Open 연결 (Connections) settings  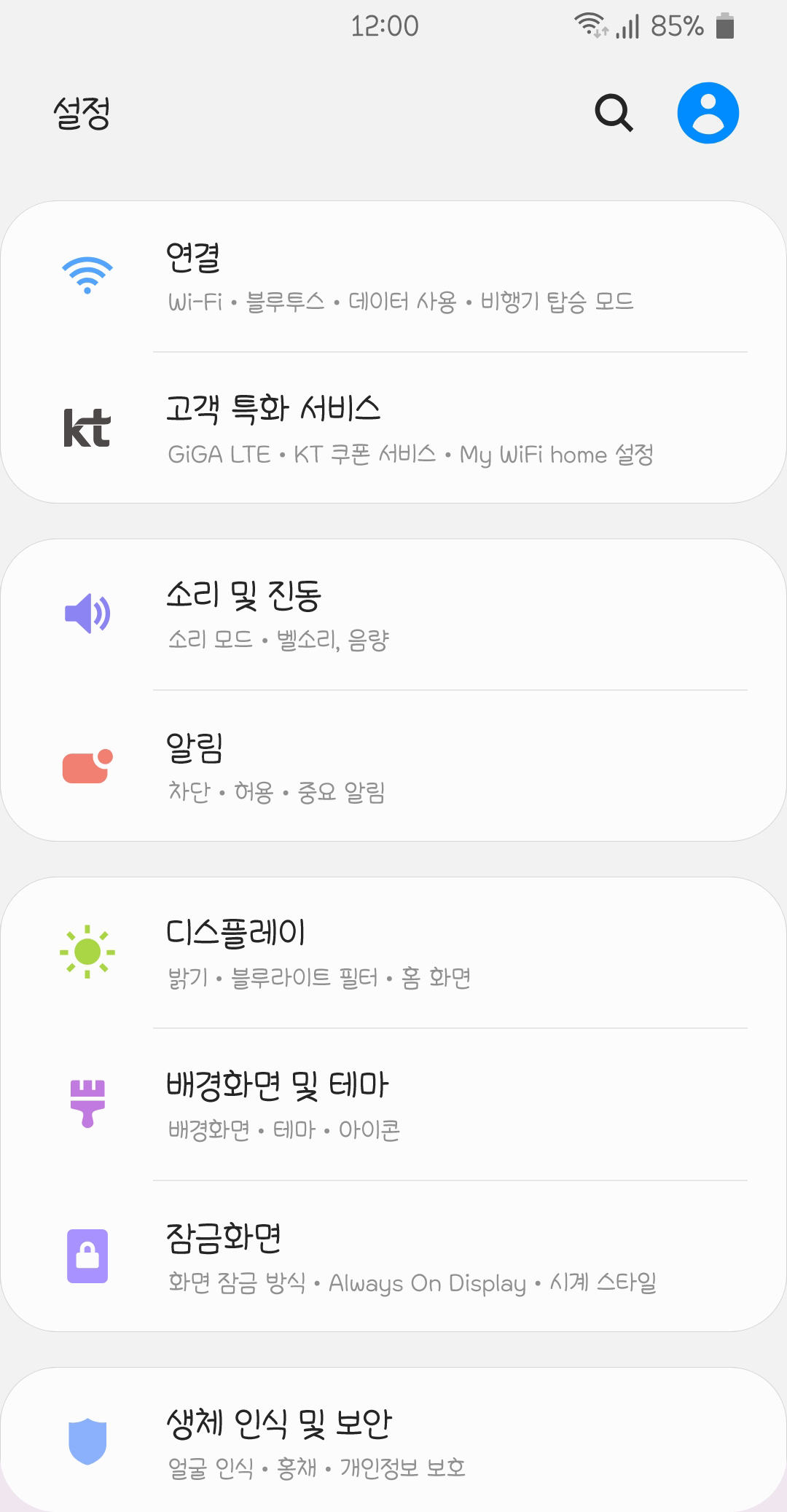393,277
